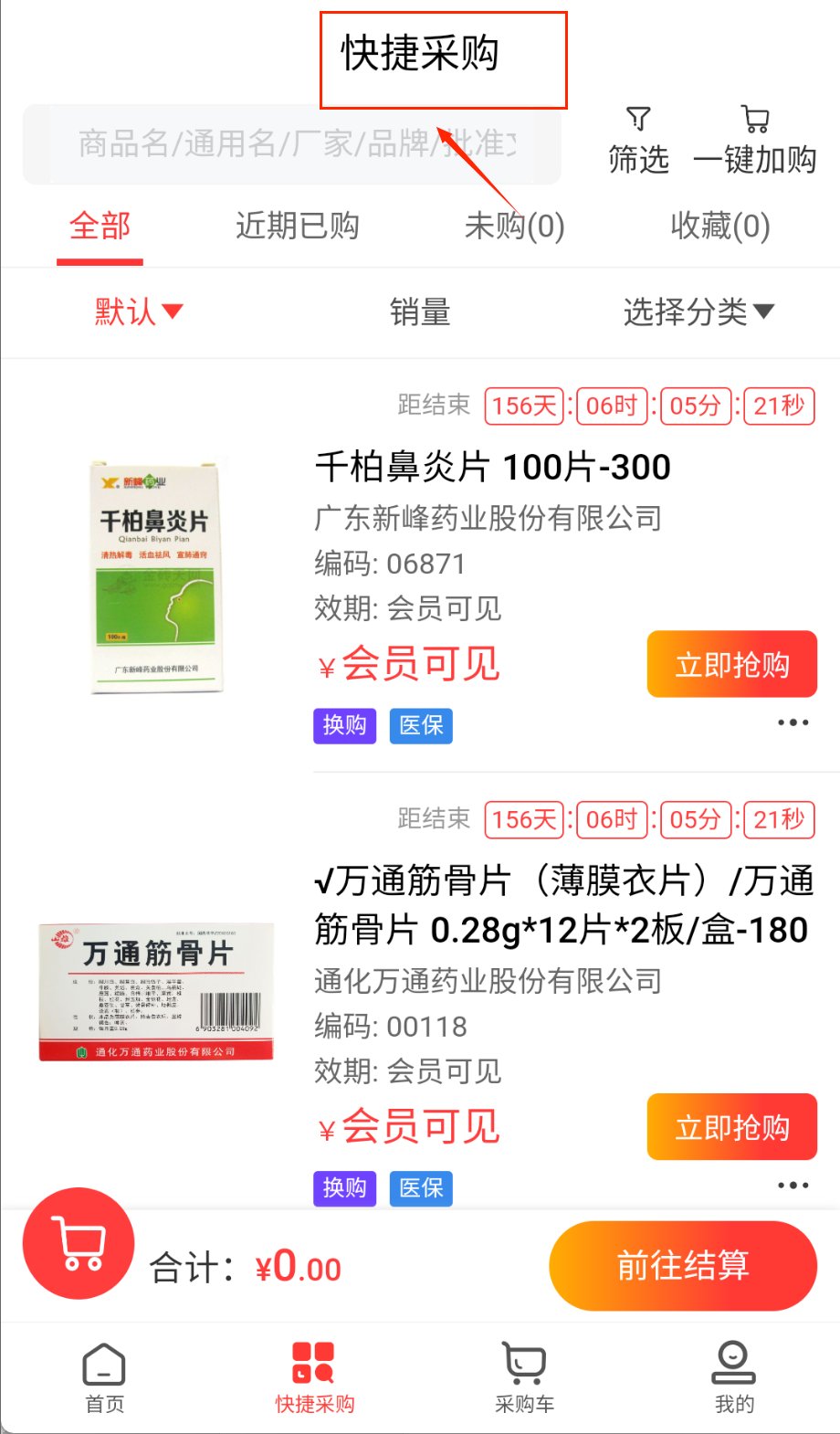Open the 选择分类 category dropdown
This screenshot has width=840, height=1434.
698,312
